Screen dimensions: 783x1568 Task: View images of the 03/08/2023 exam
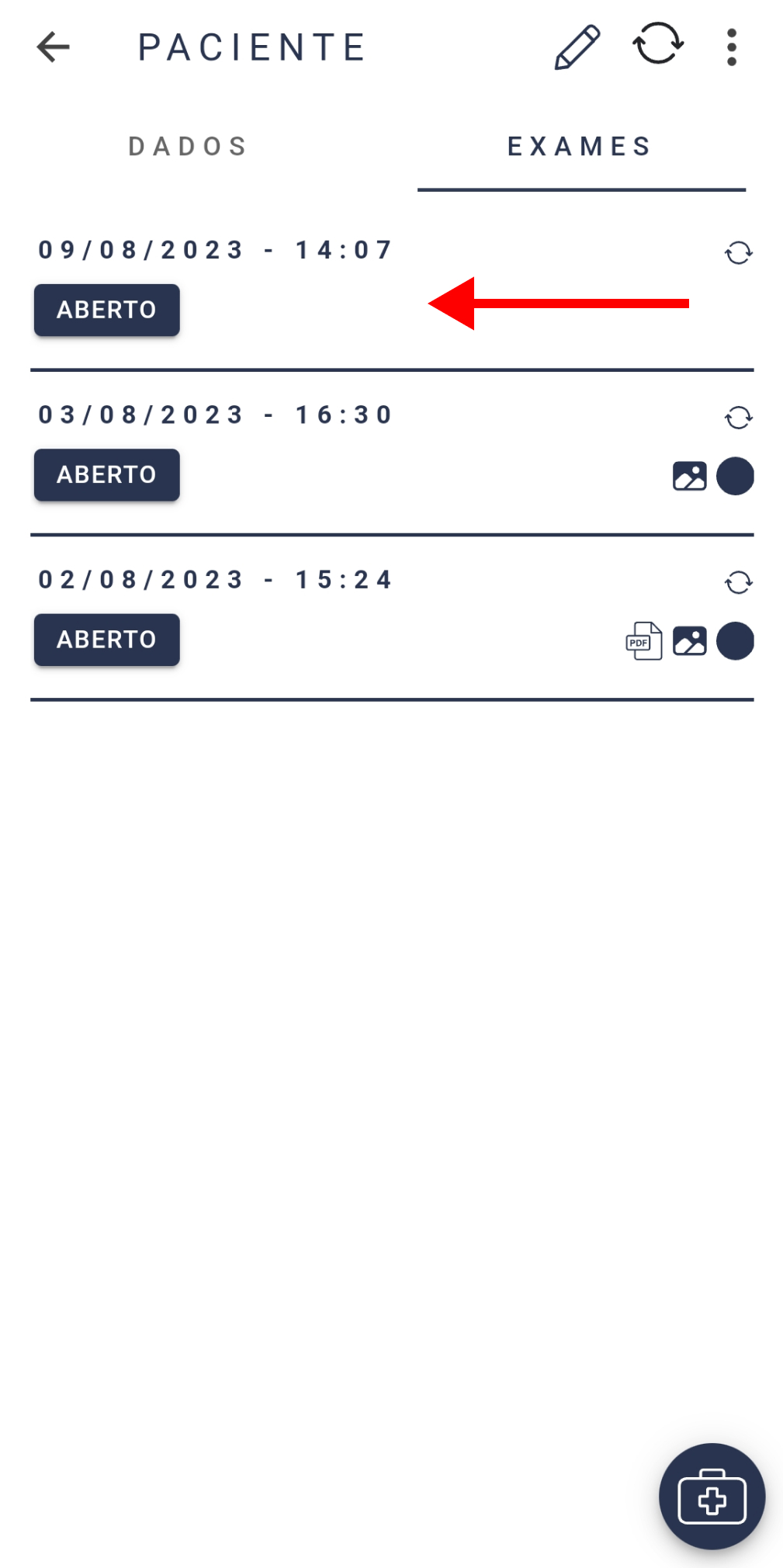pyautogui.click(x=689, y=476)
